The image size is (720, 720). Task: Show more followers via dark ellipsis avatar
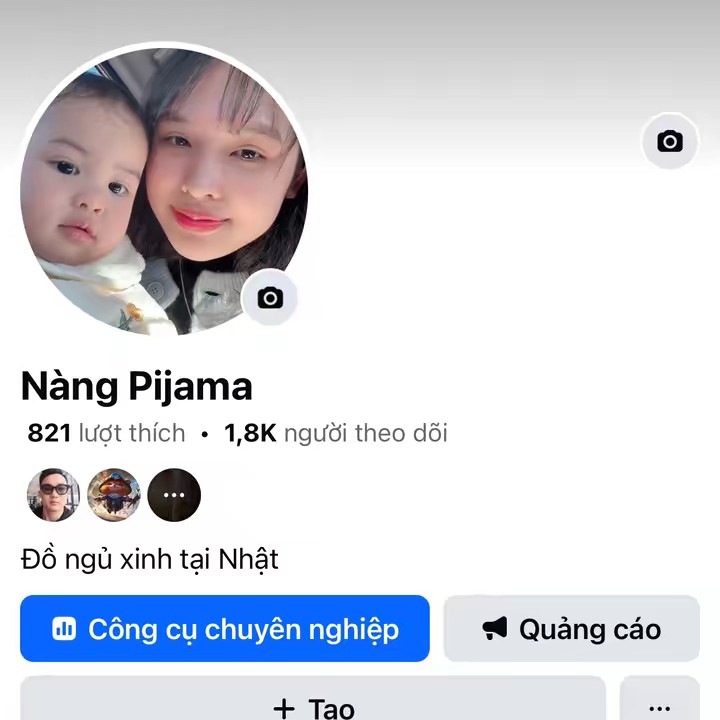[174, 495]
